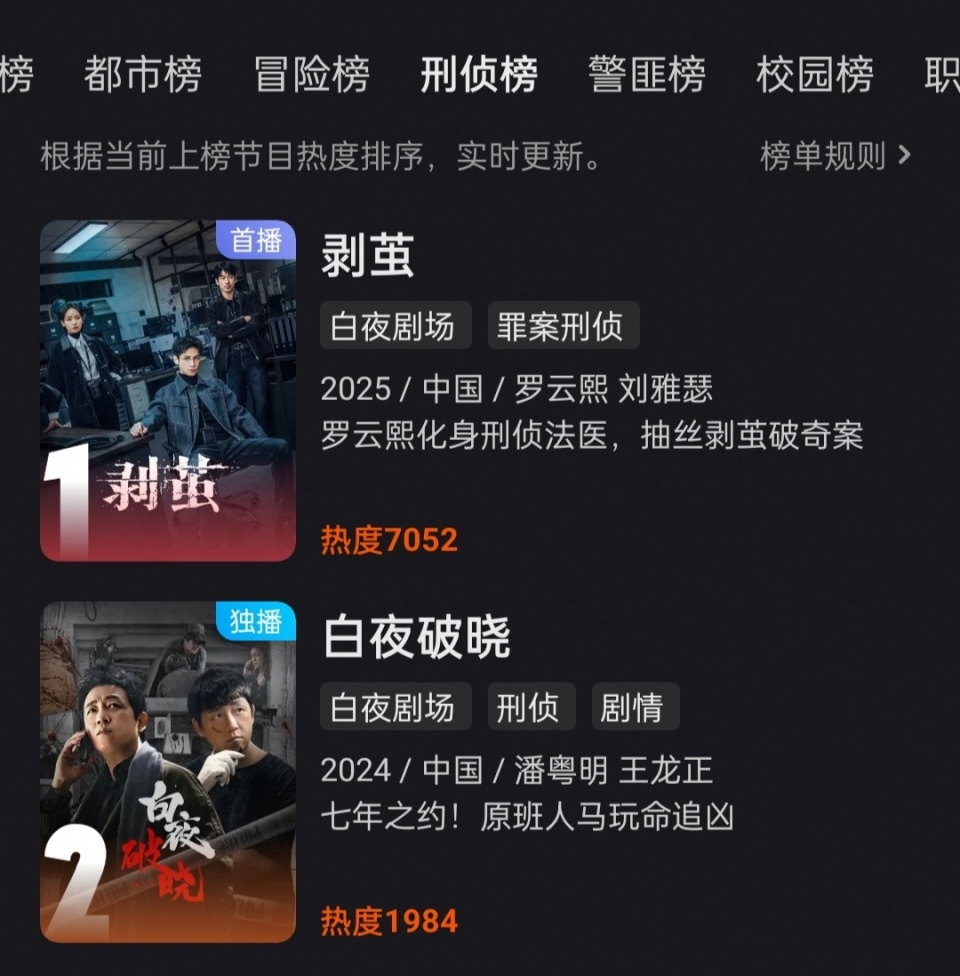The width and height of the screenshot is (960, 976).
Task: Click the 剥茧 poster thumbnail
Action: pyautogui.click(x=167, y=390)
